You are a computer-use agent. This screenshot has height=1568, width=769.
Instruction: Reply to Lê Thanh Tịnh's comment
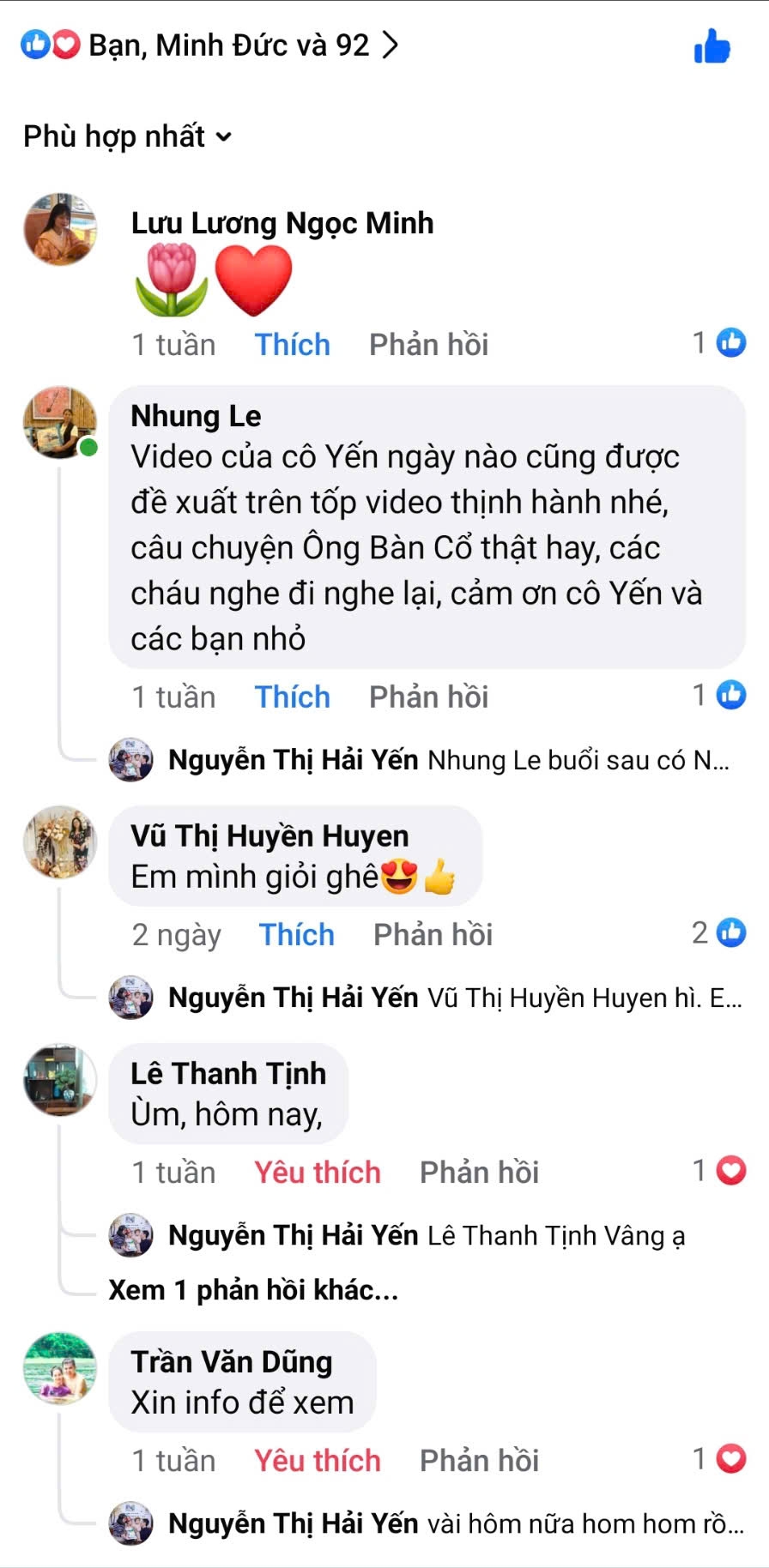pyautogui.click(x=479, y=1173)
